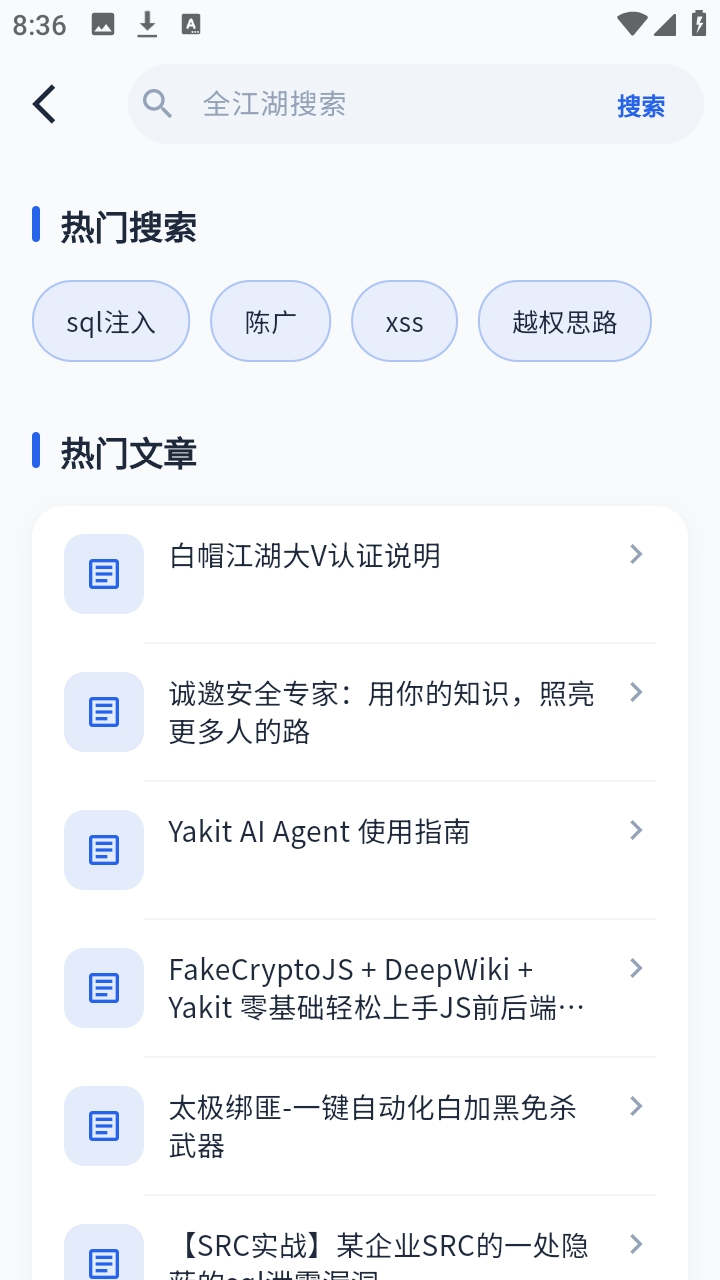Click the Wi-Fi icon in the status bar

632,24
